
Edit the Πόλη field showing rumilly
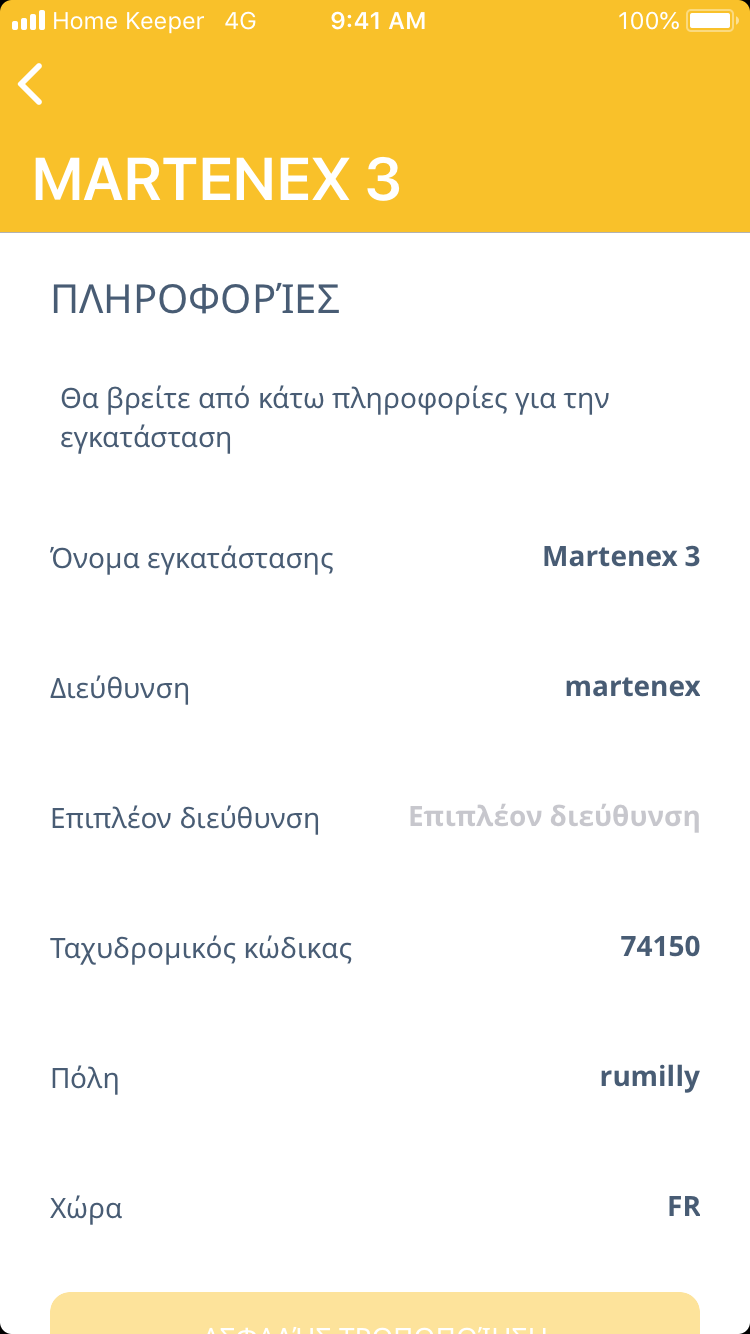pyautogui.click(x=649, y=1077)
